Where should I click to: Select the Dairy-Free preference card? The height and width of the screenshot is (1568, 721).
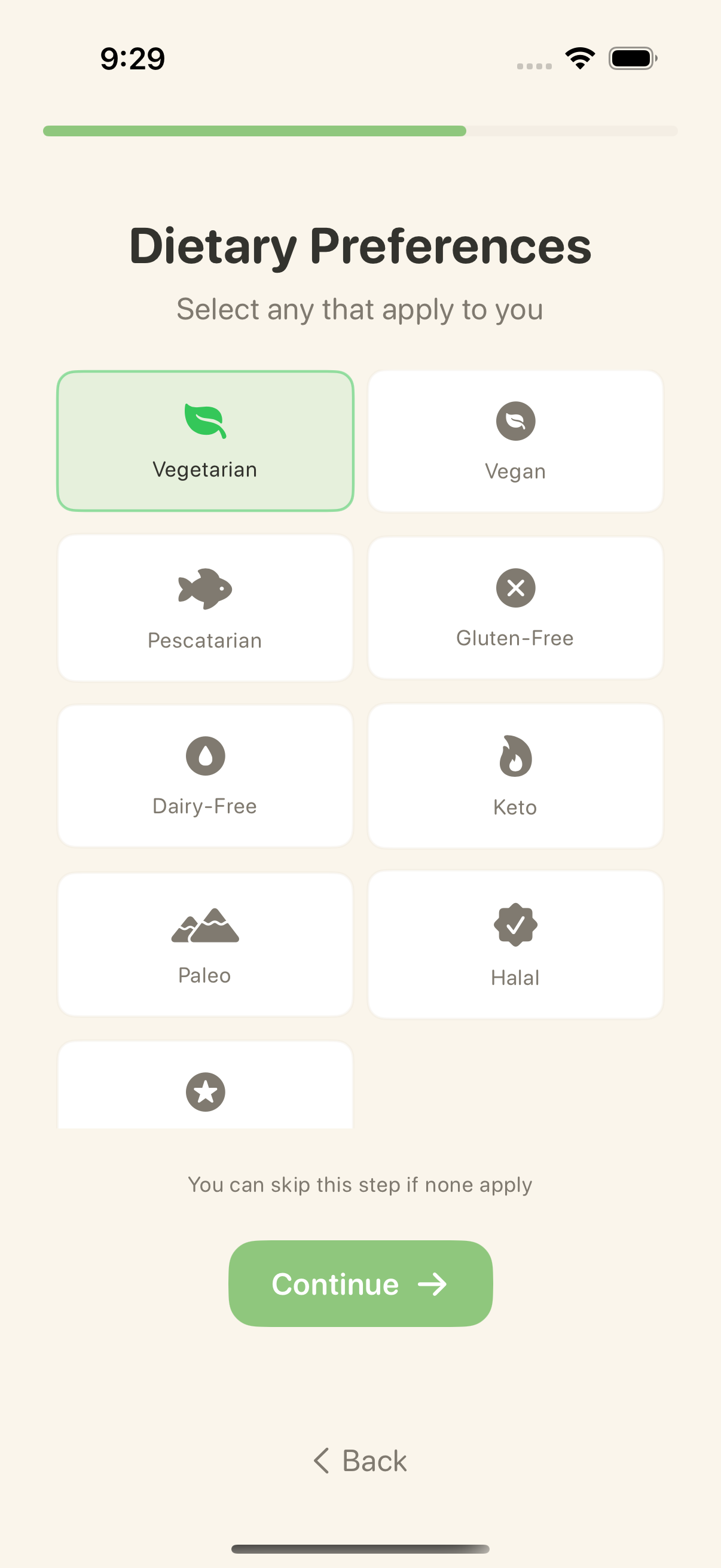(x=204, y=775)
